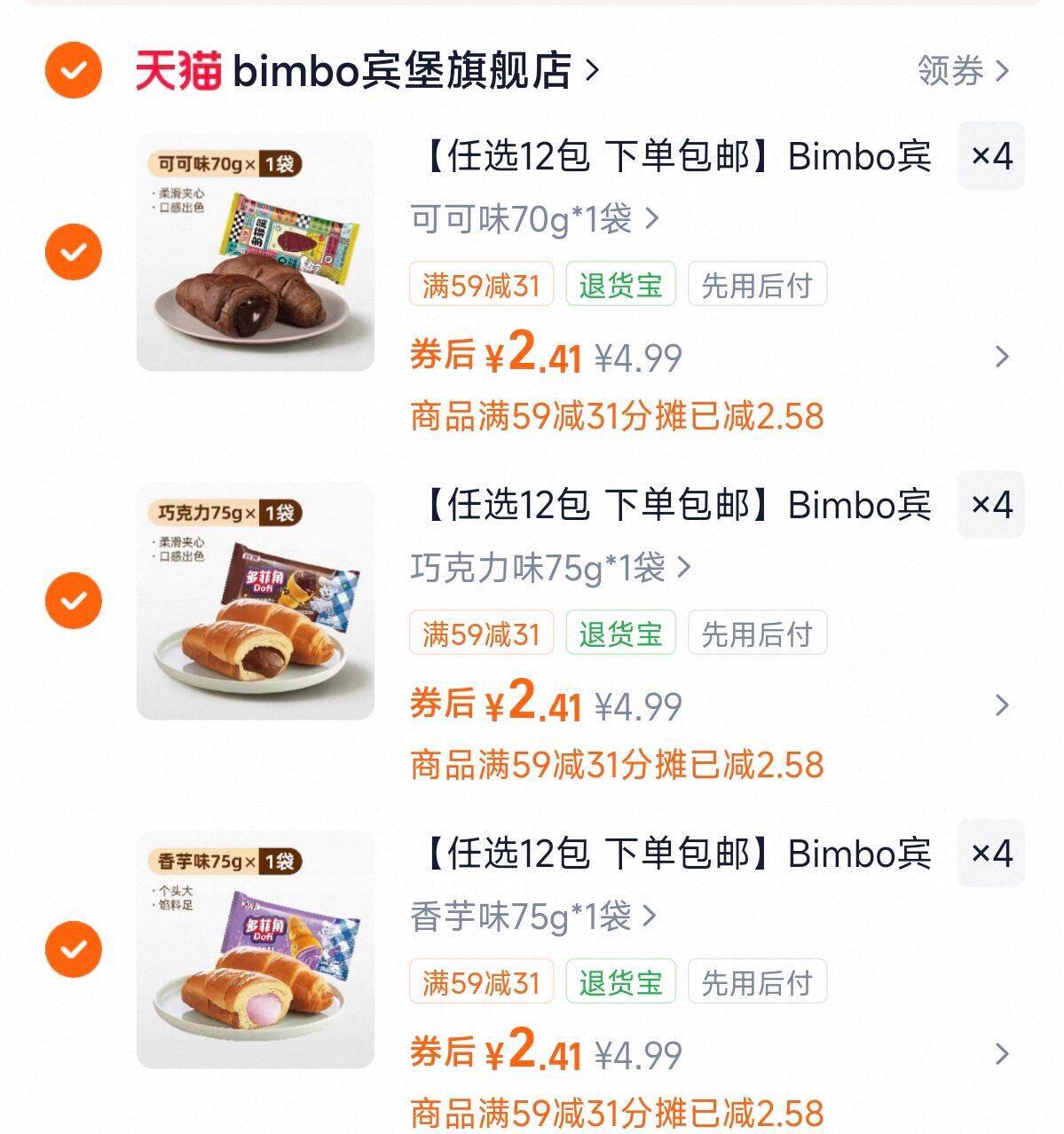Viewport: 1064px width, 1134px height.
Task: Deselect the 可可味70g item checkbox
Action: (74, 252)
